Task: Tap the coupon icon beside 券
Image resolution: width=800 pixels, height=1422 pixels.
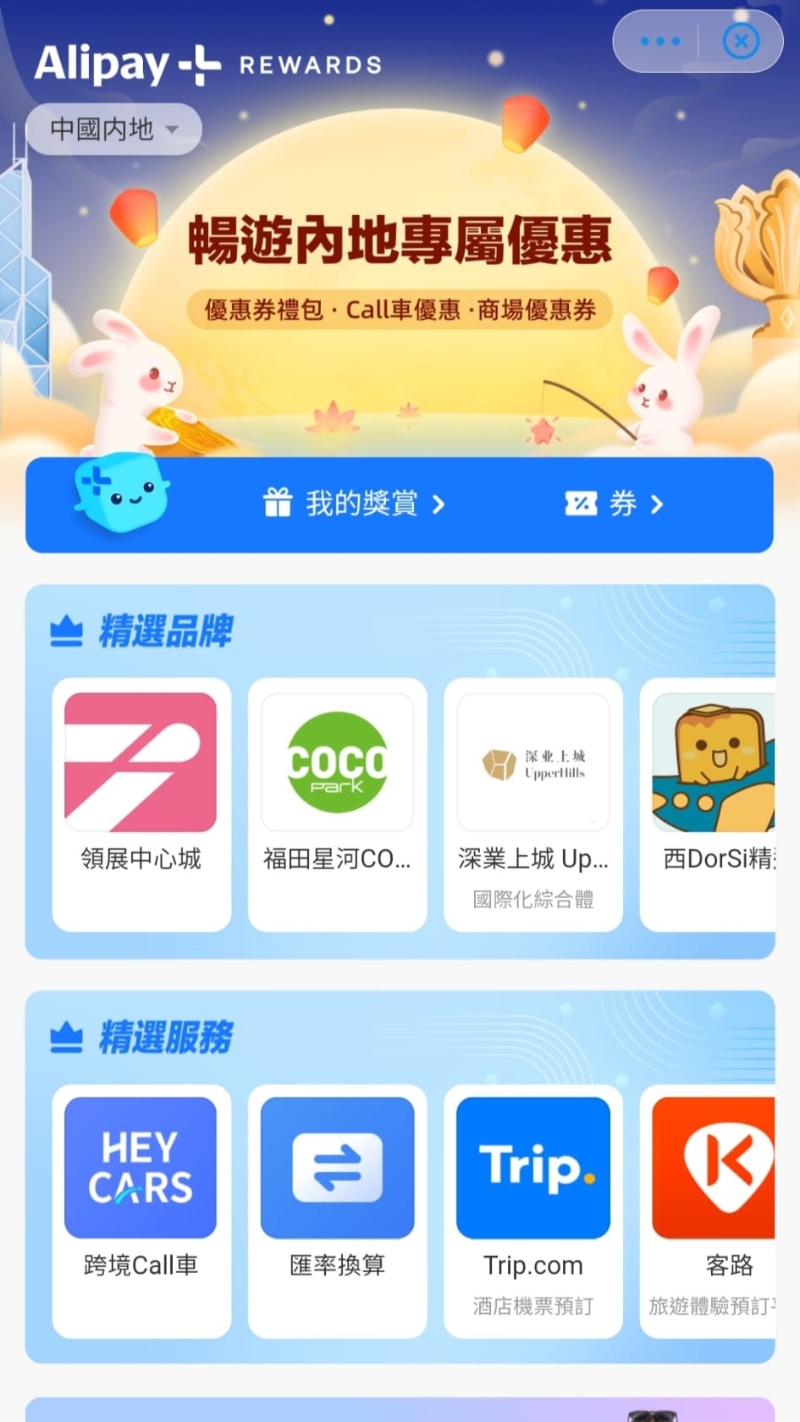Action: [x=582, y=504]
